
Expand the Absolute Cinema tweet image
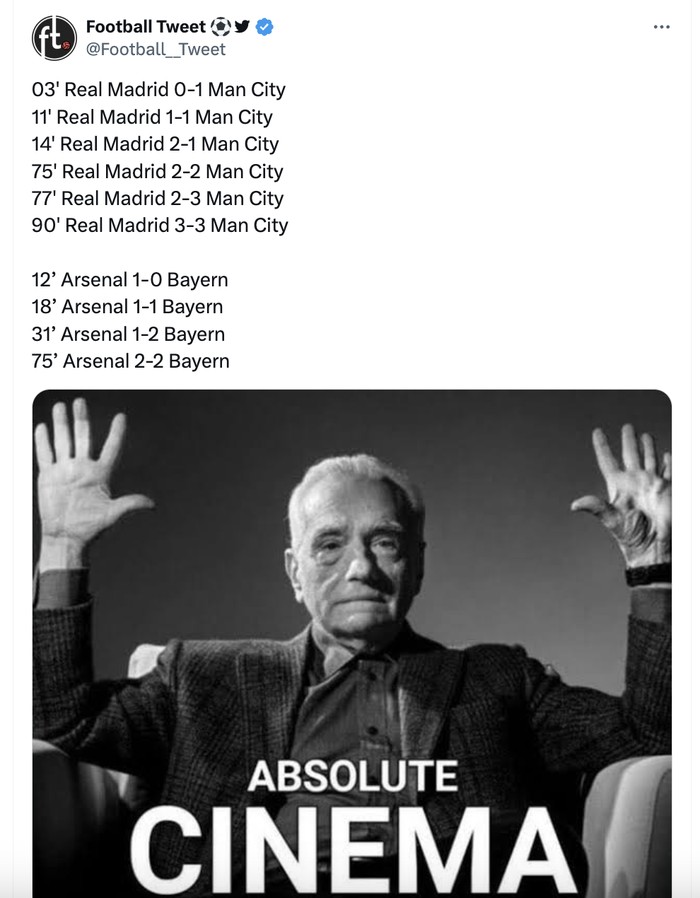351,640
